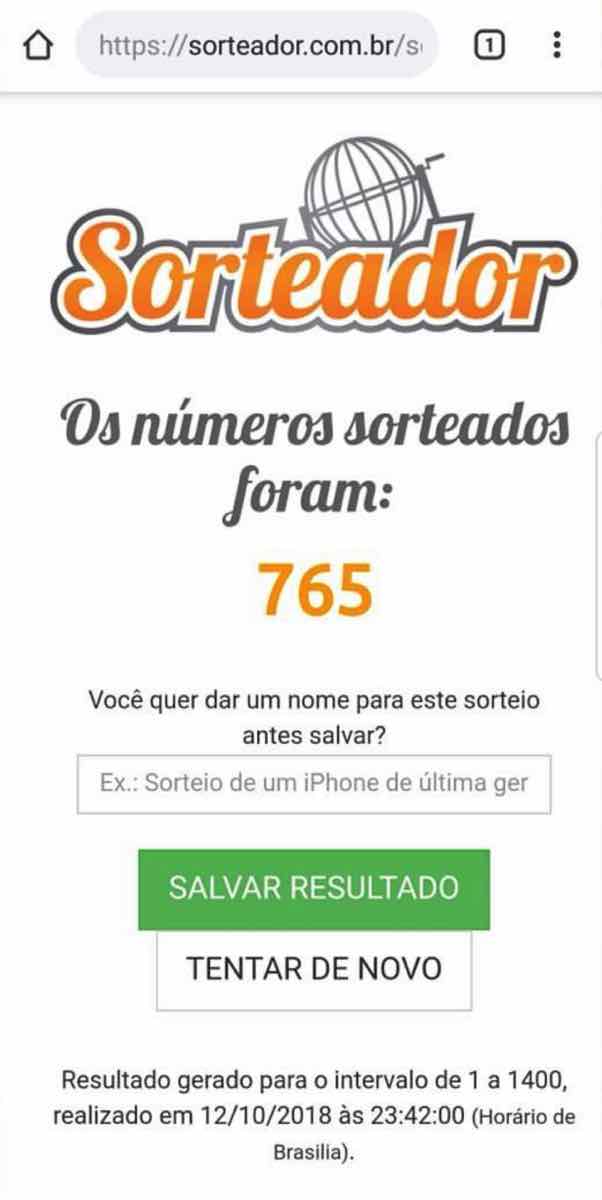Tap the Salvar Resultado button
602x1200 pixels.
[314, 888]
